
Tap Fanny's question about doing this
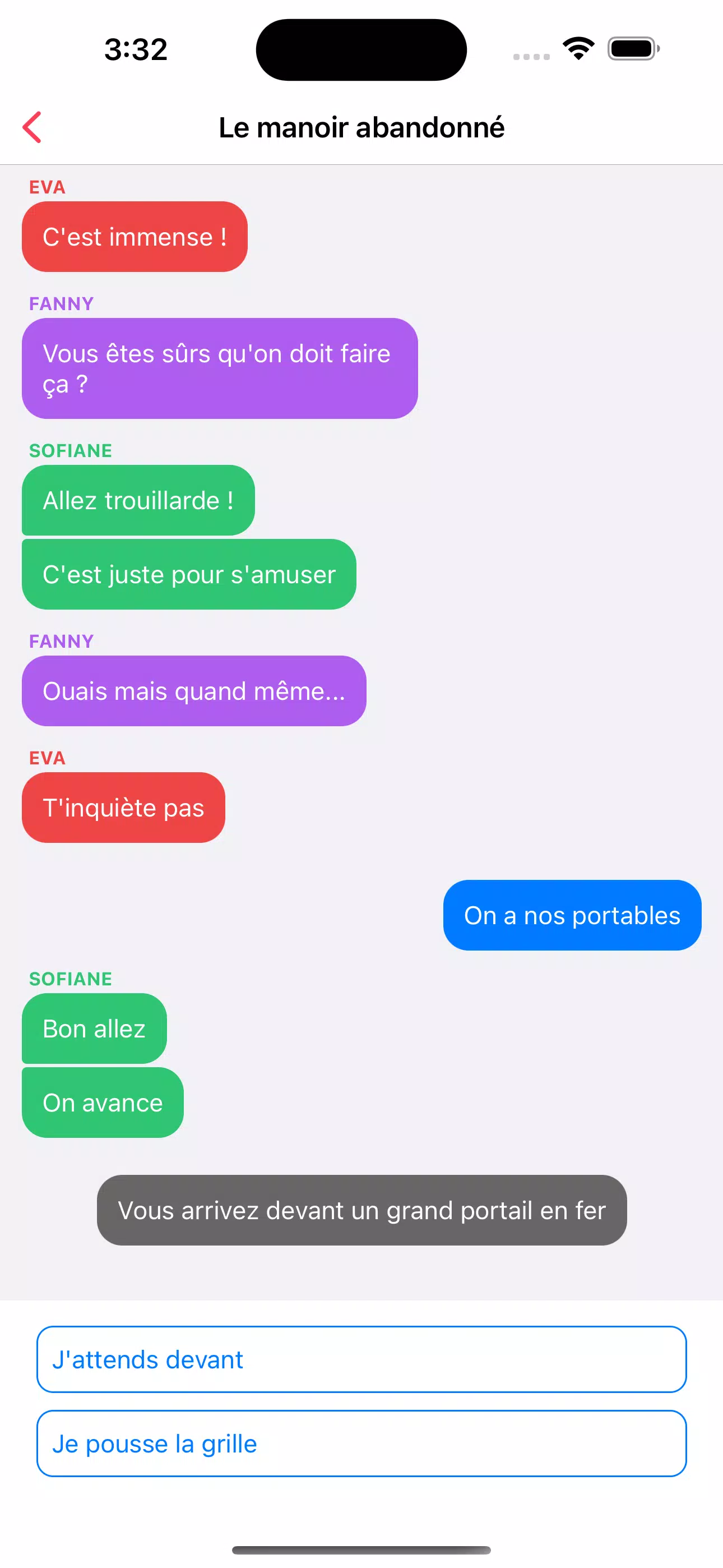click(220, 368)
